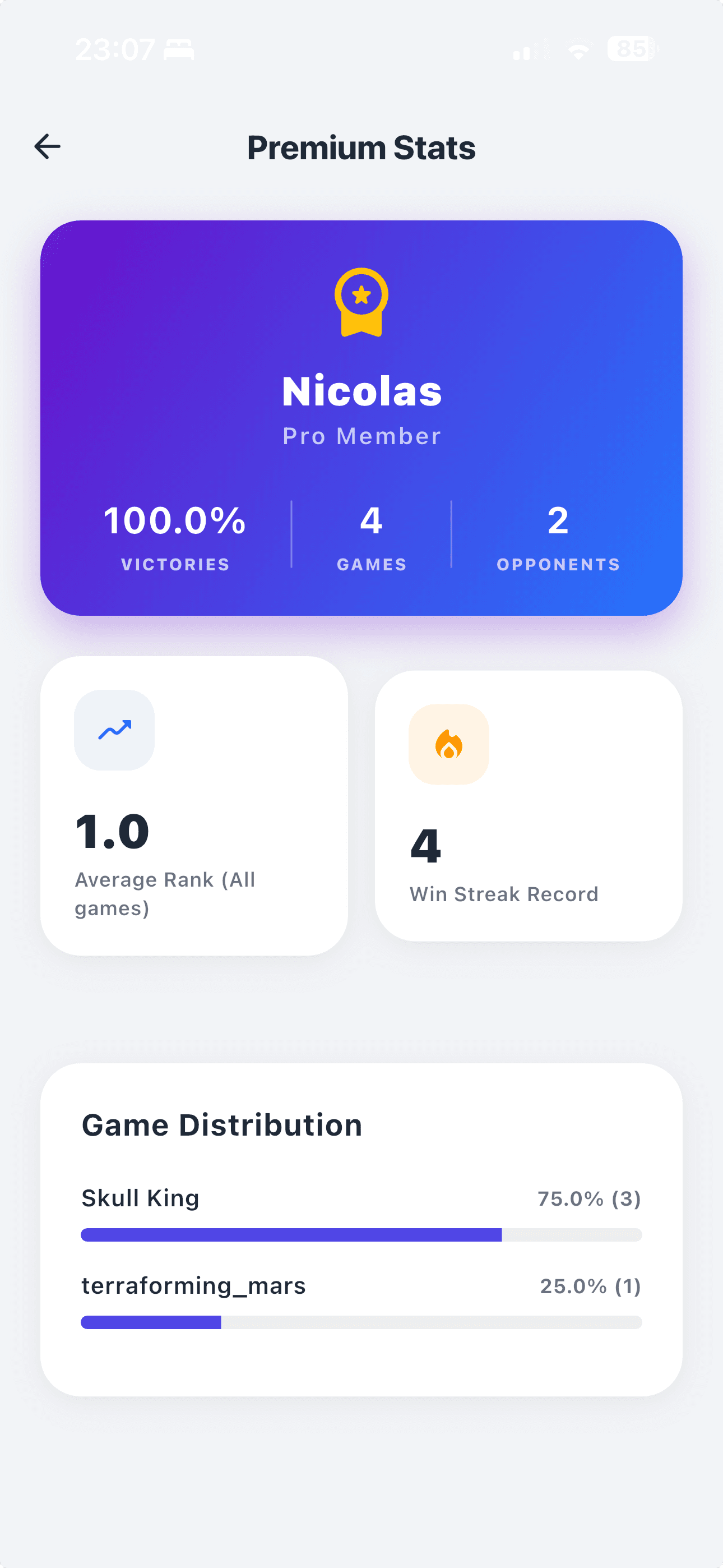Click the flame icon on Win Streak card
The image size is (723, 1568).
tap(448, 746)
